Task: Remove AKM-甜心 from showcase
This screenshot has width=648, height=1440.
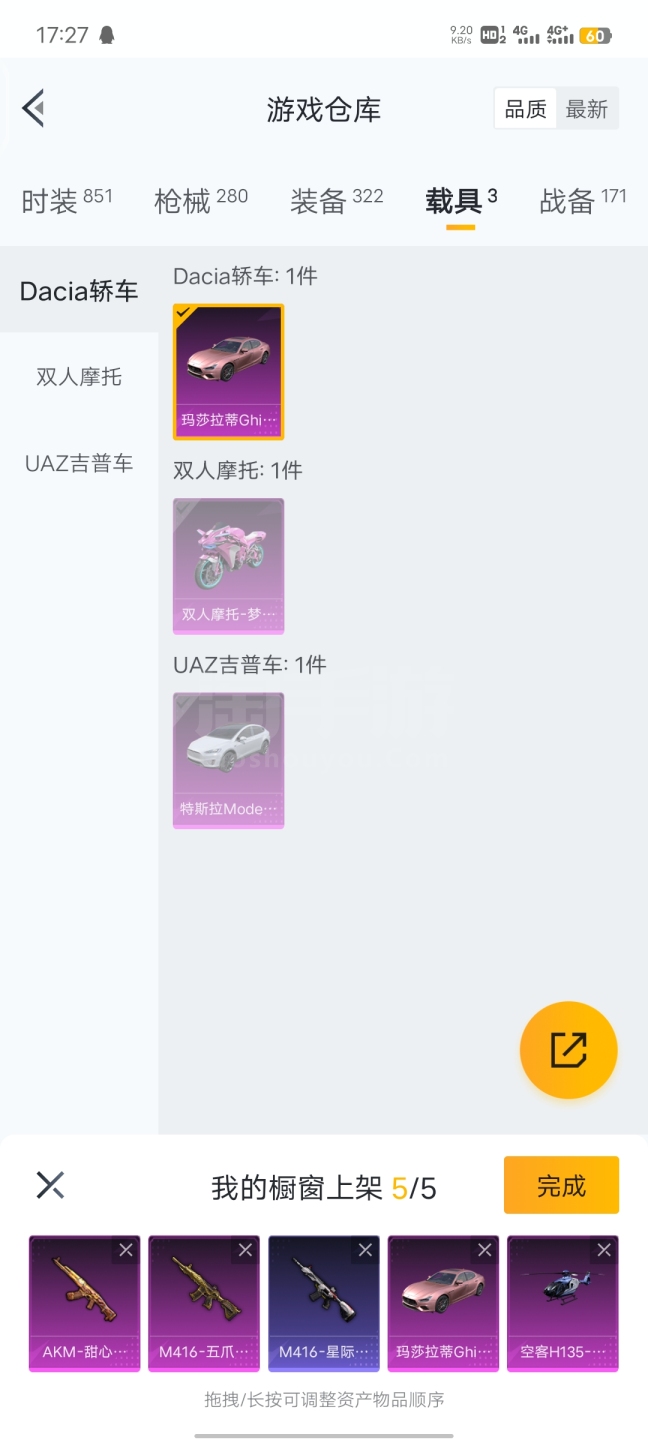Action: click(x=126, y=1250)
